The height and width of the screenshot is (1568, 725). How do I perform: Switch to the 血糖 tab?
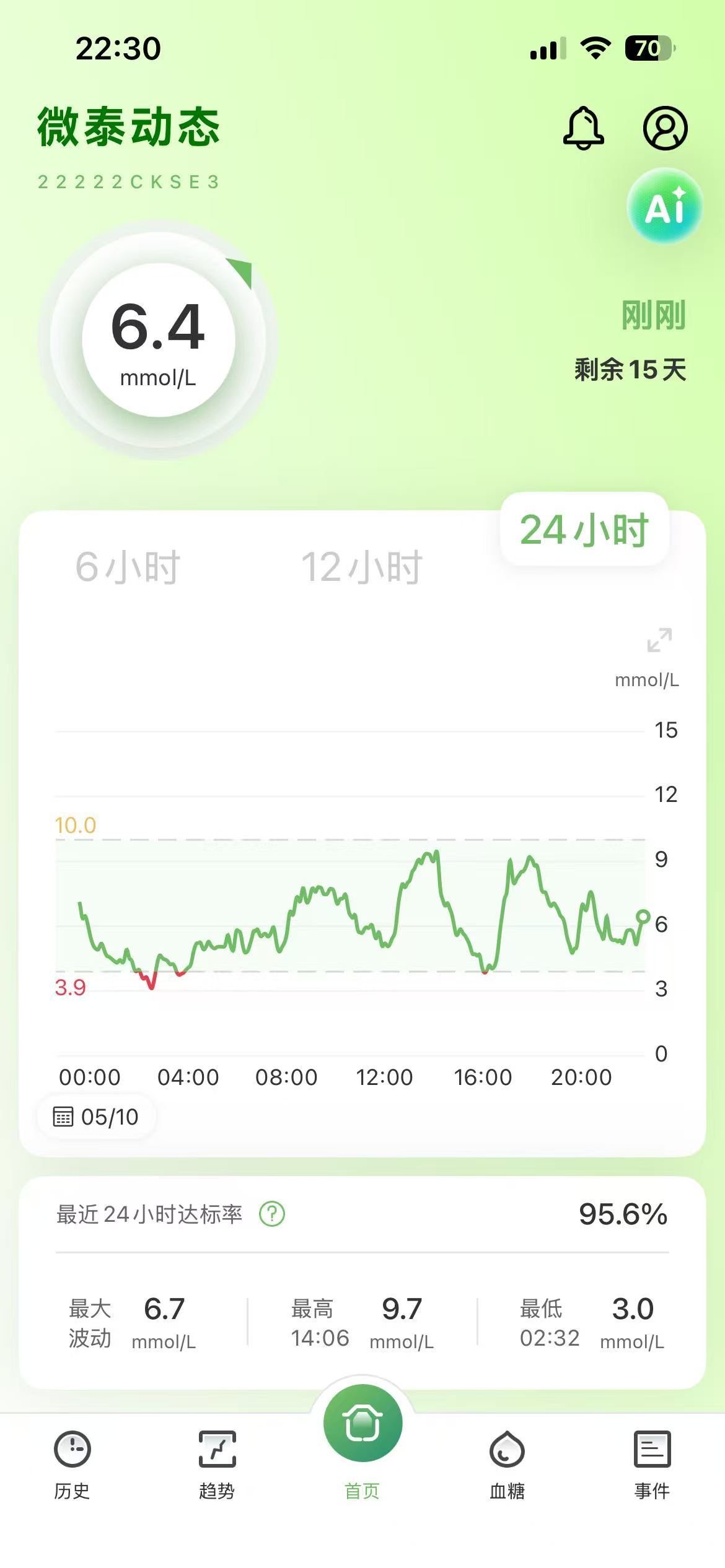[x=507, y=1465]
